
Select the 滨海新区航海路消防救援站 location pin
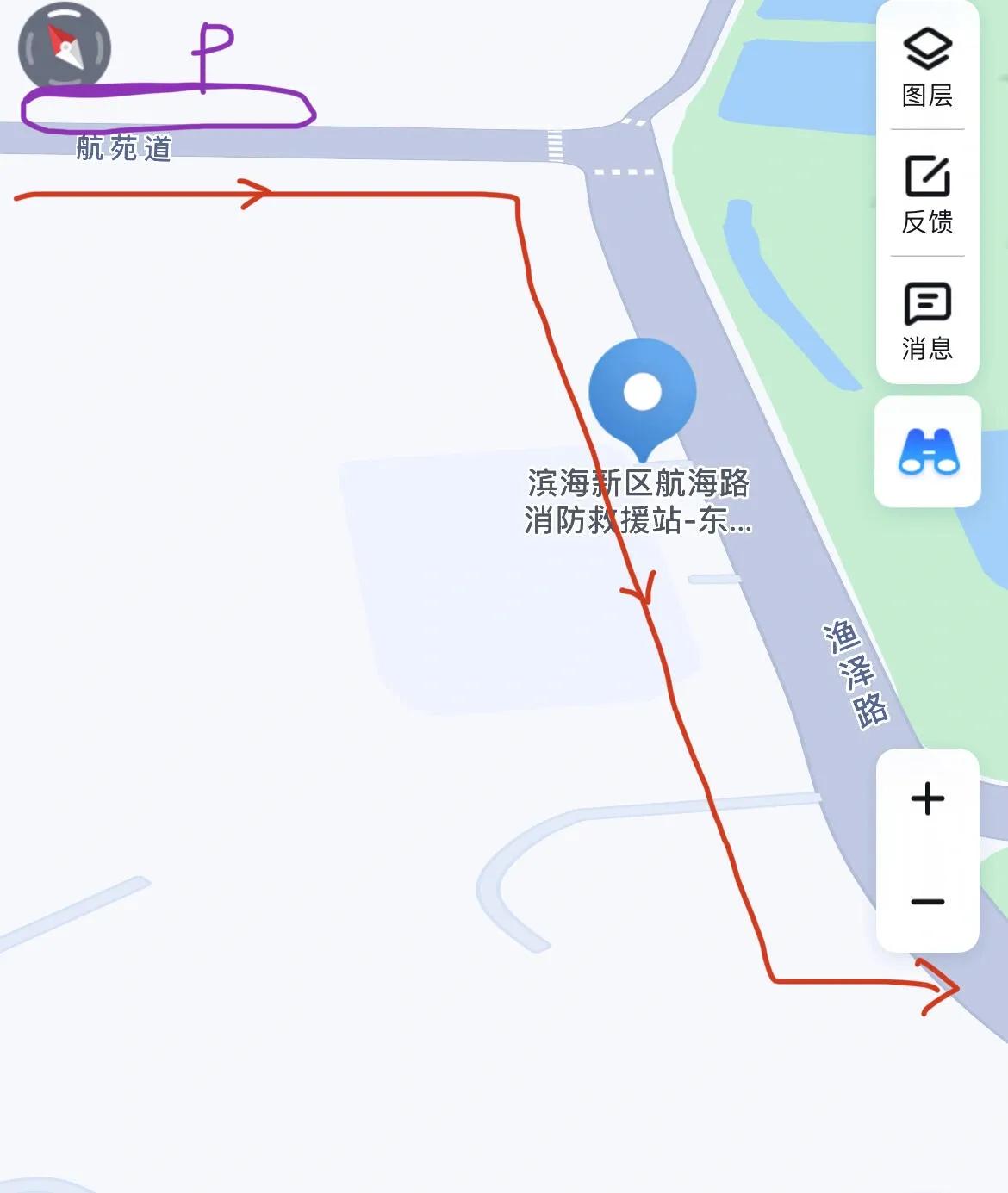[x=642, y=396]
